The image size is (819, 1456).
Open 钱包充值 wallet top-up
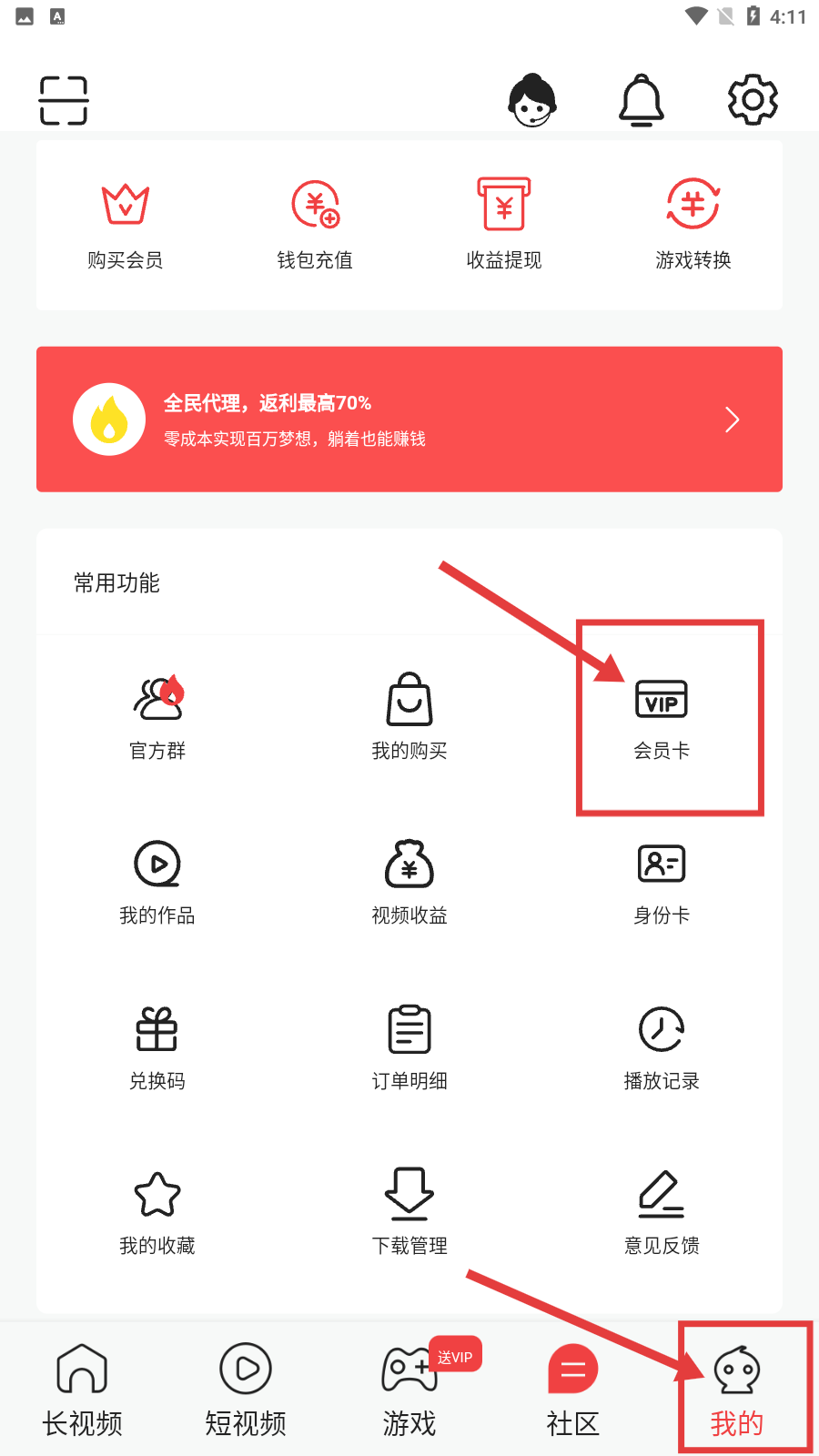315,225
